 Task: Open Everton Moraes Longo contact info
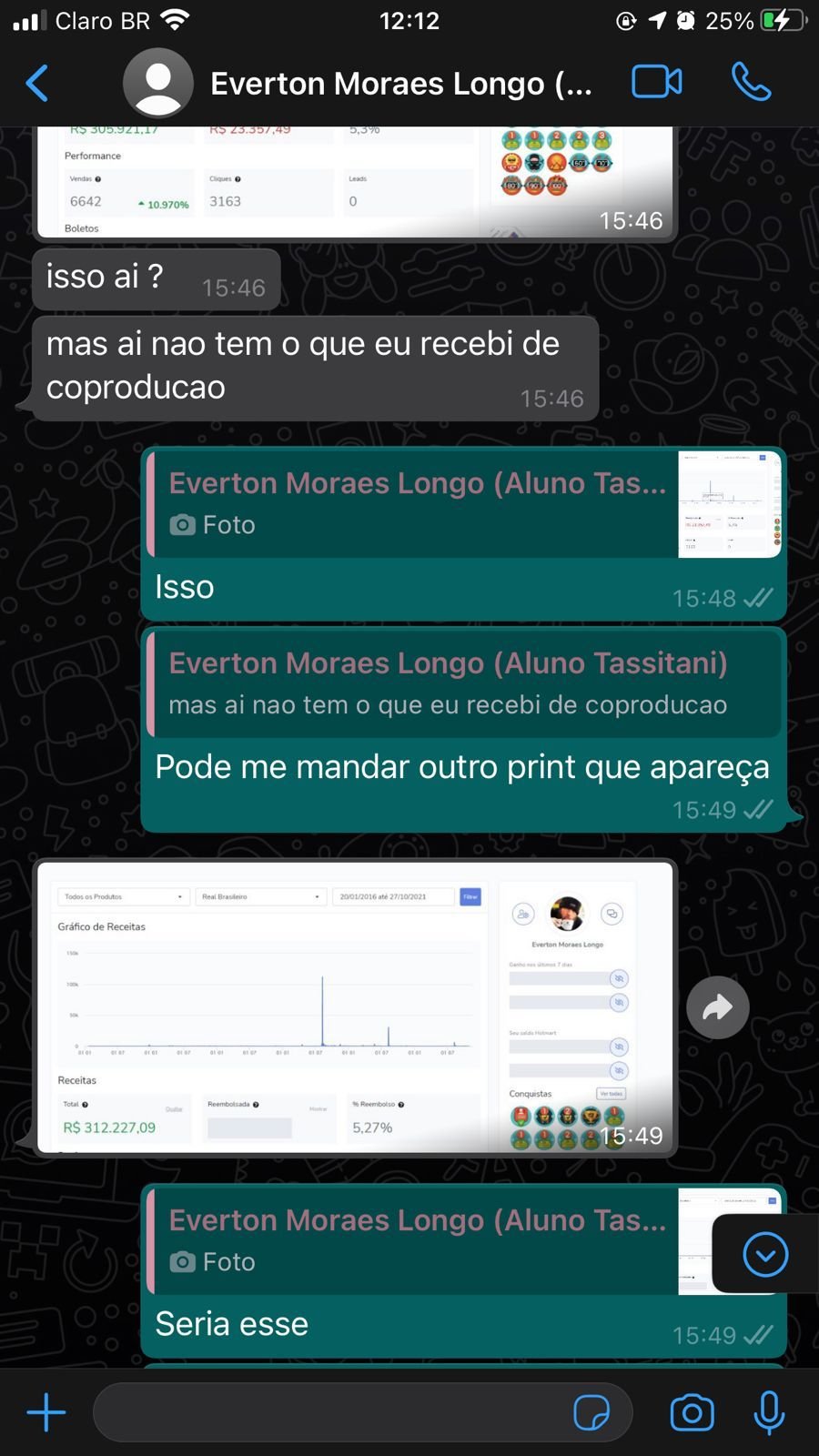point(400,84)
